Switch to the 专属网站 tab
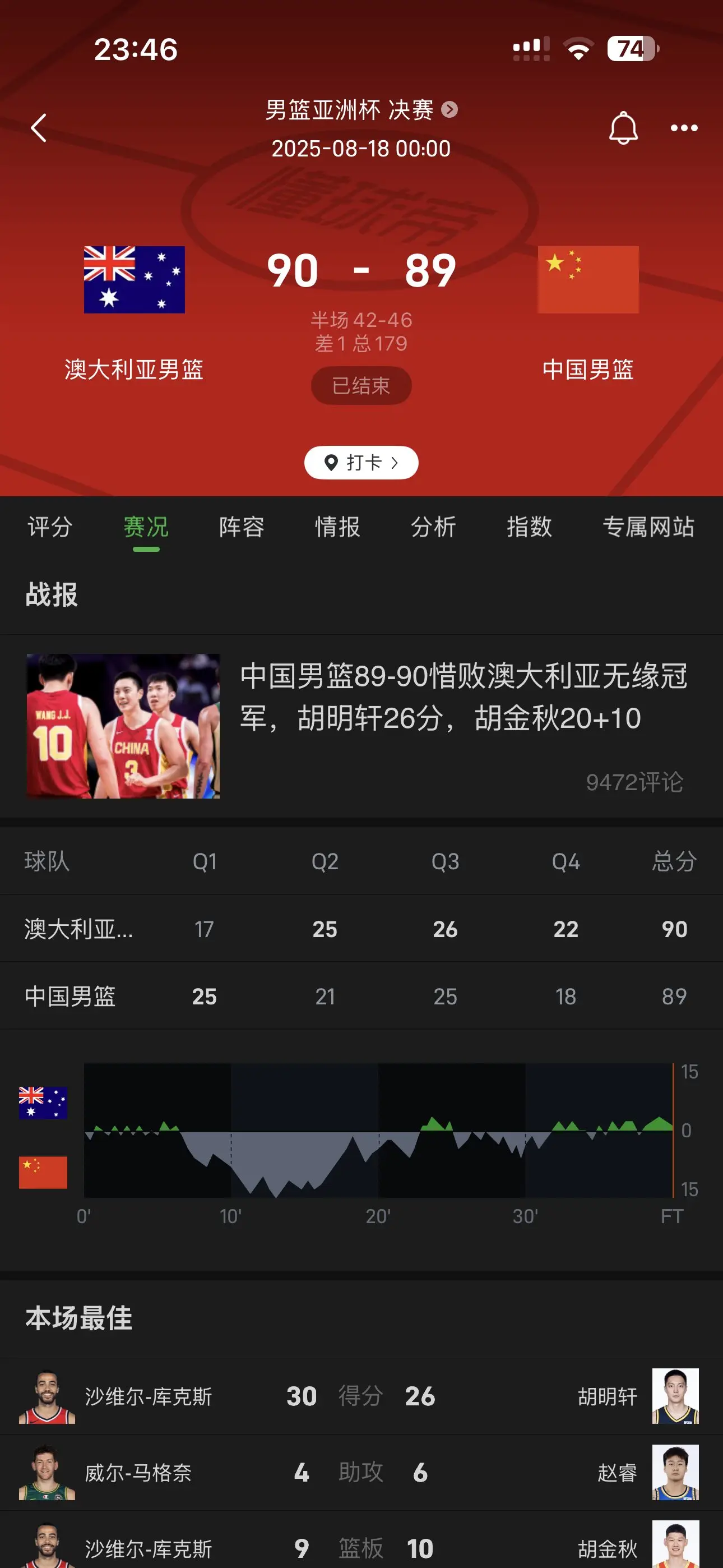Screen dimensions: 723x1568 coord(649,527)
